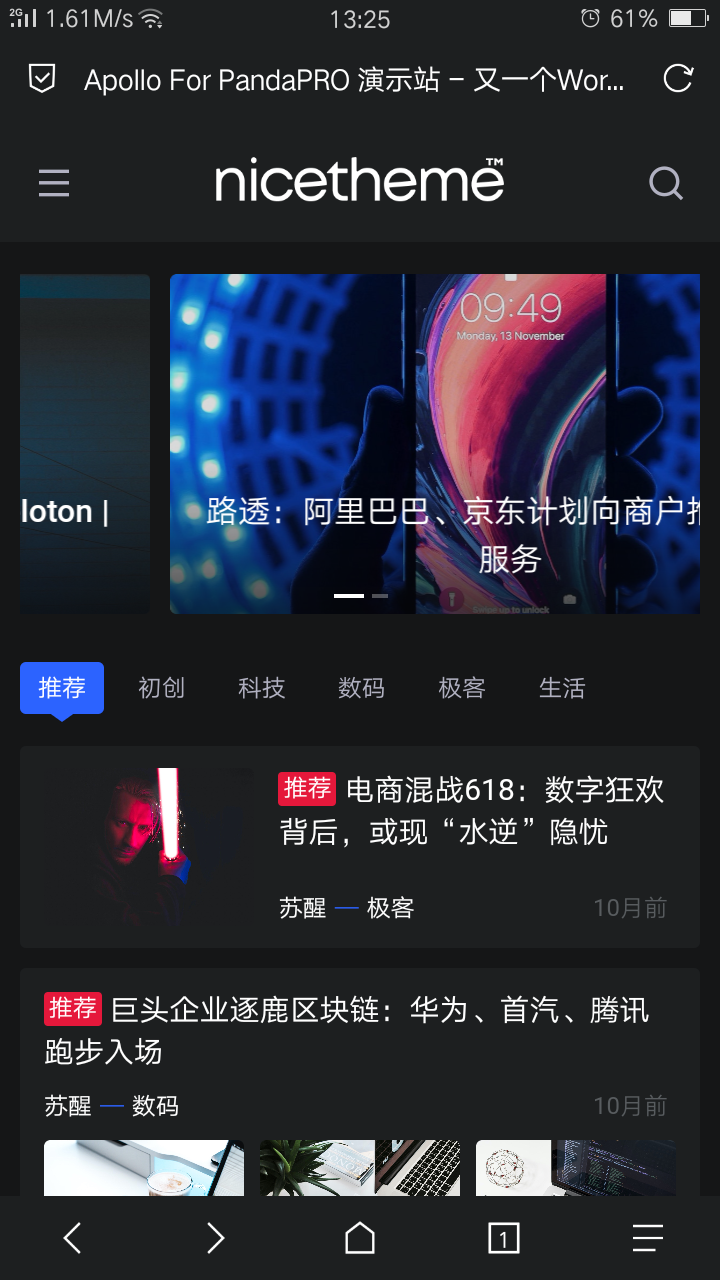Switch to the 科技 category tab
The width and height of the screenshot is (720, 1280).
[x=261, y=688]
